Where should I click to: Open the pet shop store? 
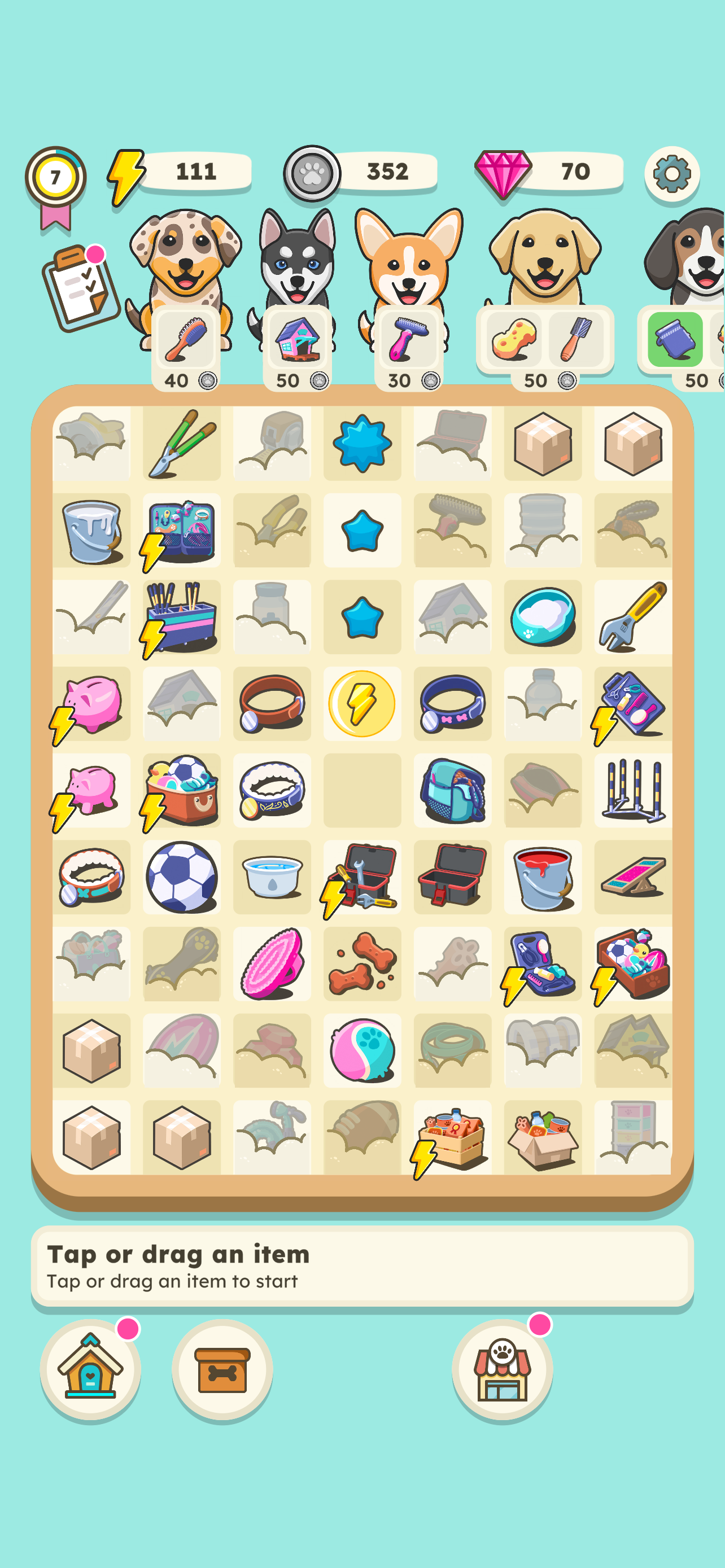502,1369
